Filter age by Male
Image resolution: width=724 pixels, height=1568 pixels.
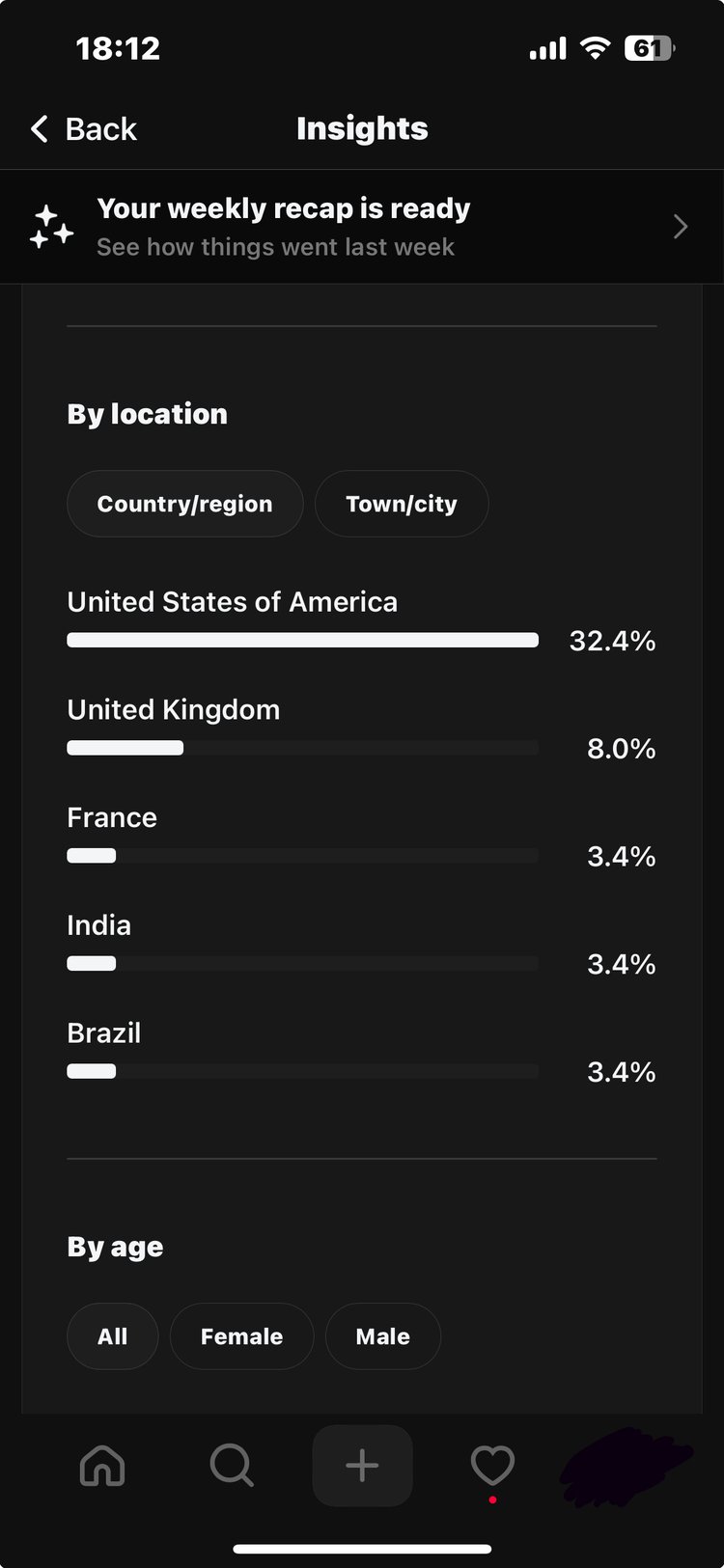[x=383, y=1336]
